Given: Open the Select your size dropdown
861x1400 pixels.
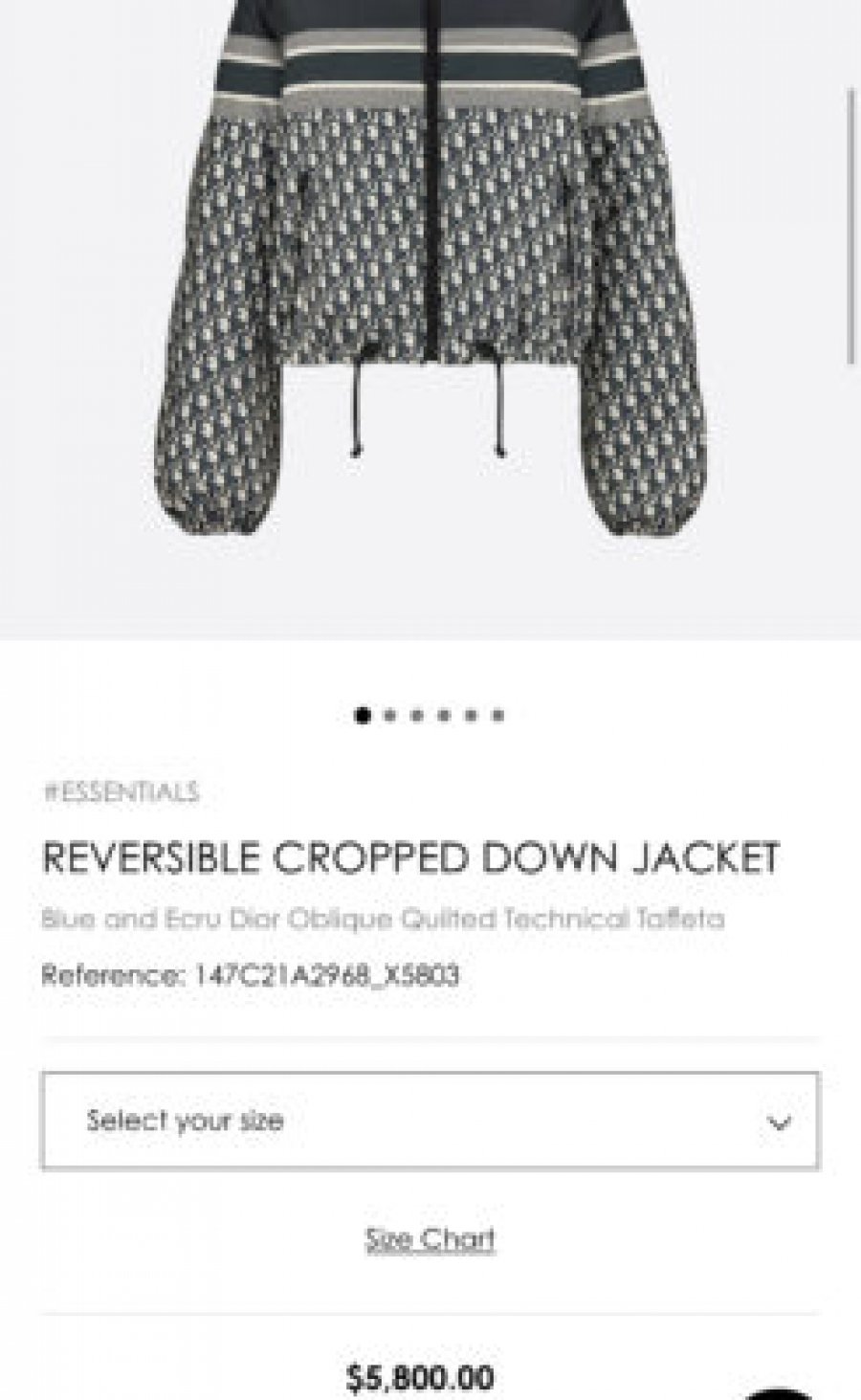Looking at the screenshot, I should point(430,1121).
